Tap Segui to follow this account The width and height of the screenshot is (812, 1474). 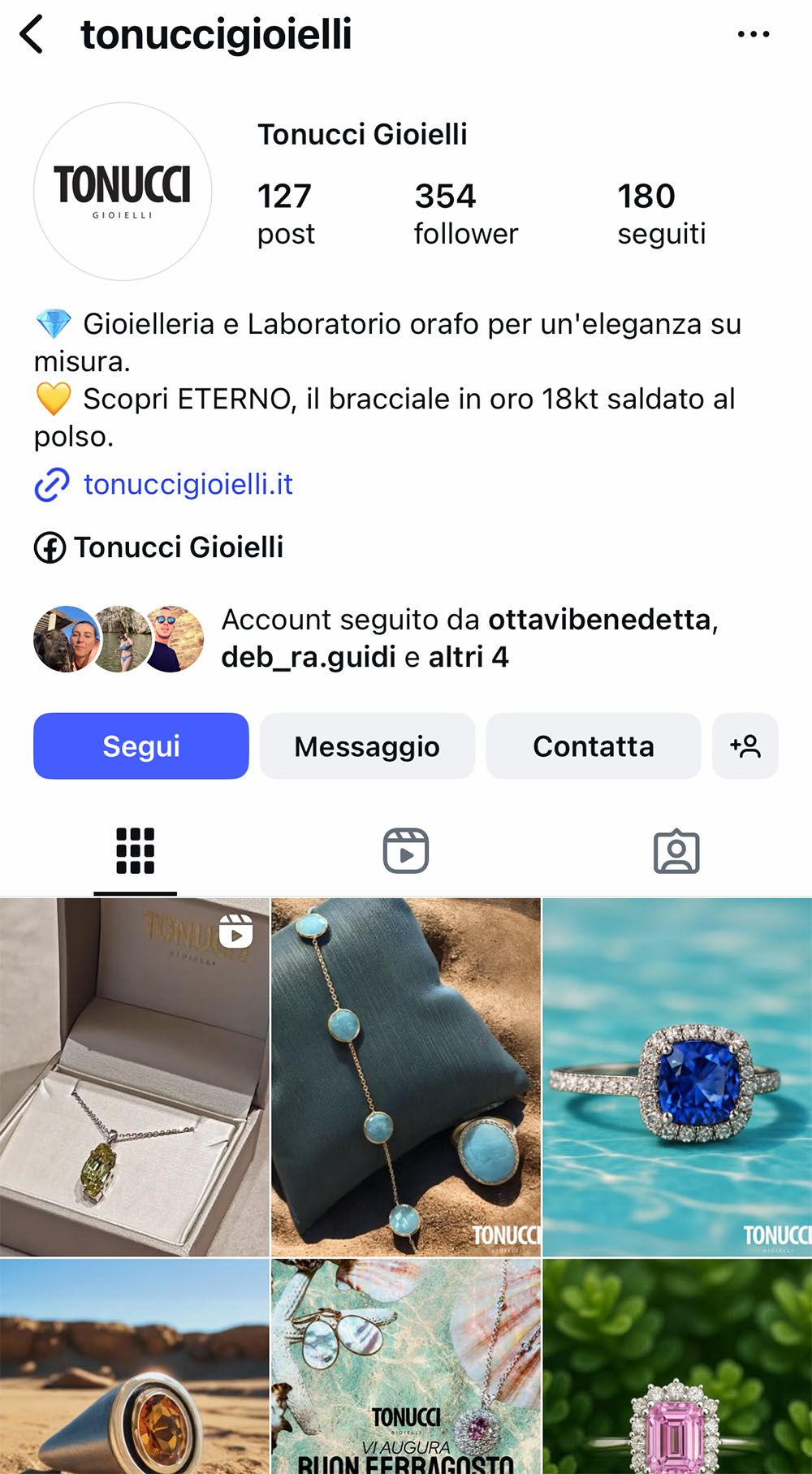[x=140, y=746]
